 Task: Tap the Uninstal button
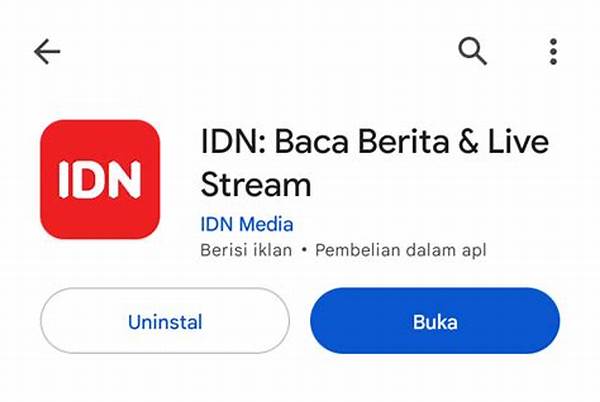[165, 322]
